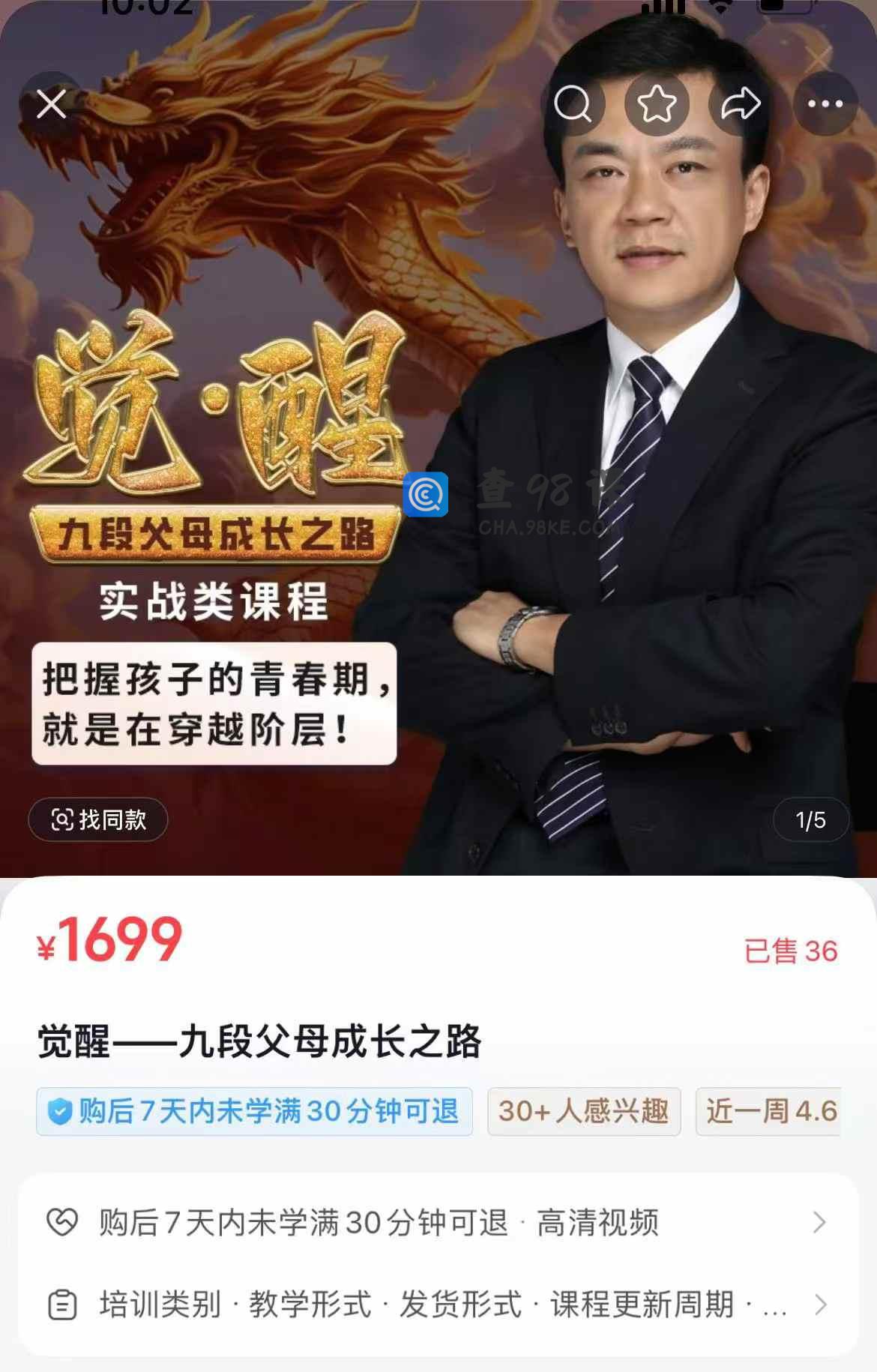
Task: Open the three-dot overflow menu
Action: tap(825, 104)
